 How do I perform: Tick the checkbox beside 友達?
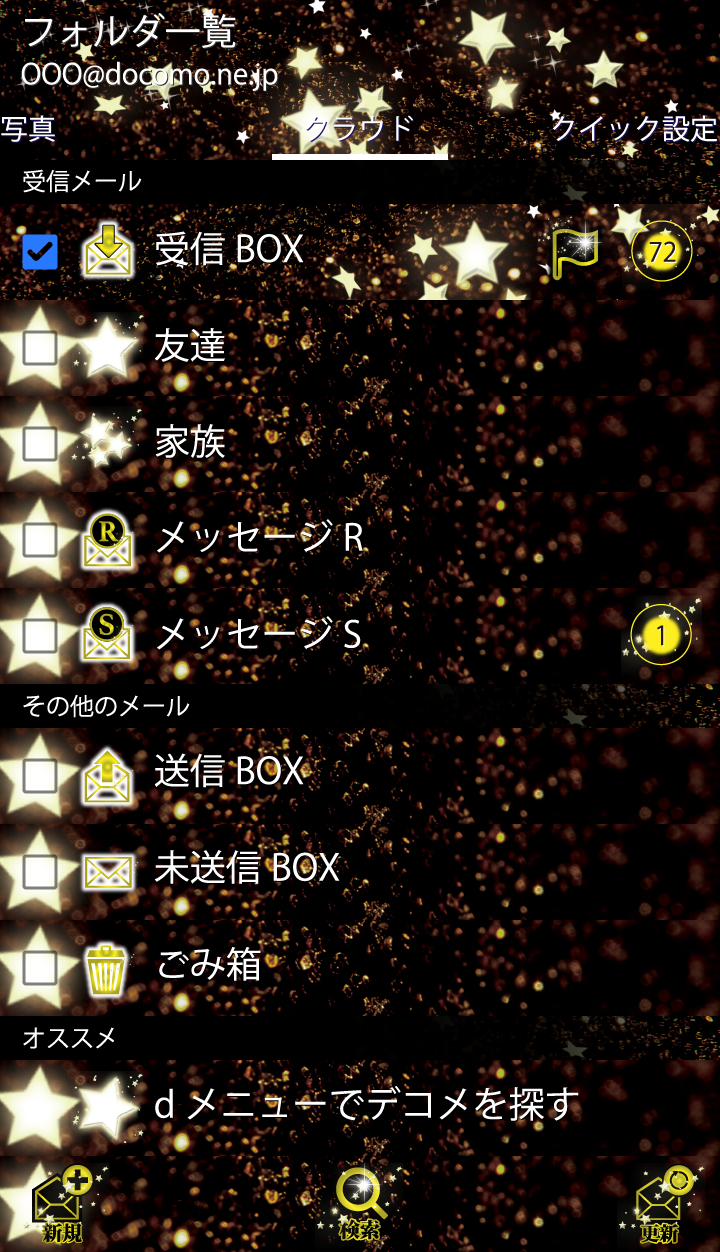coord(40,347)
